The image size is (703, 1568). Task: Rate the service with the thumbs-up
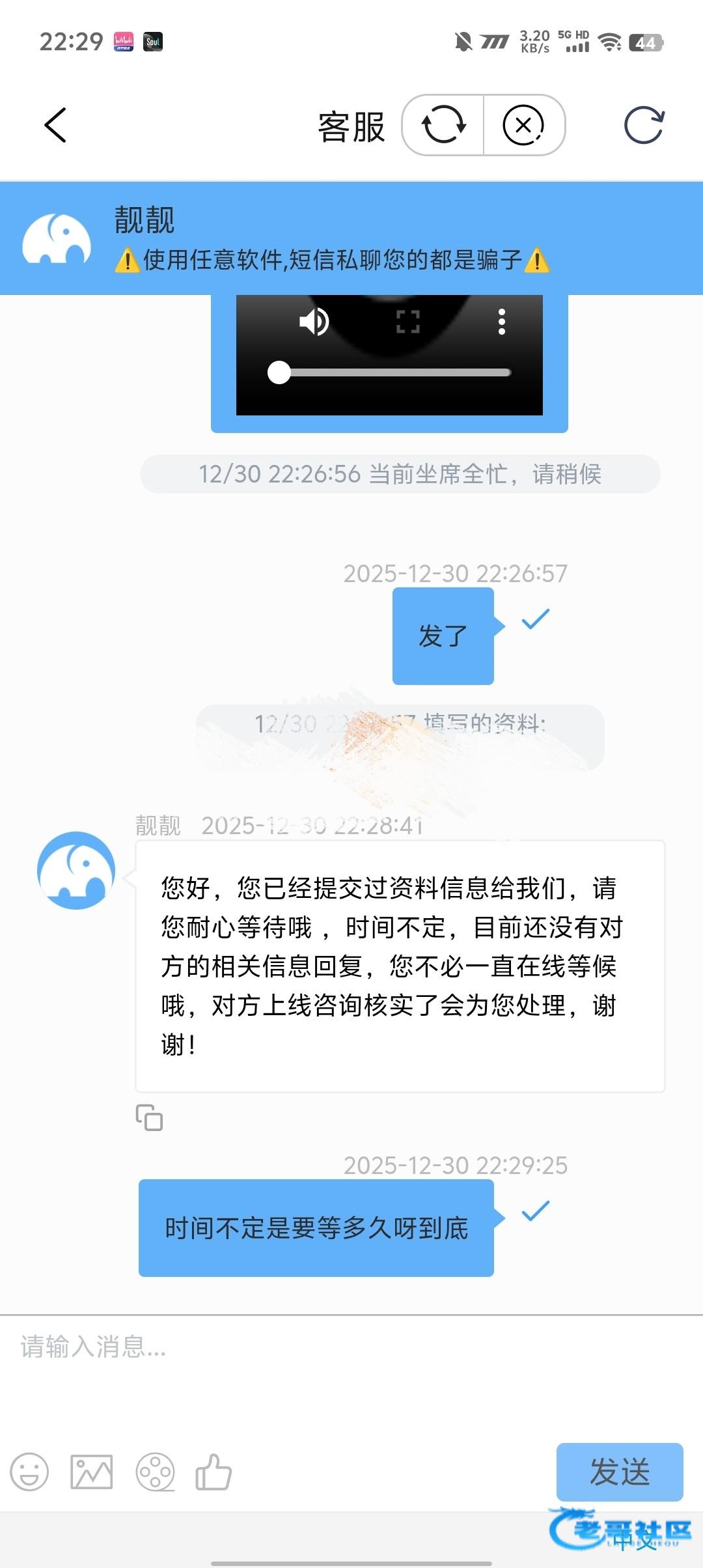click(214, 1473)
